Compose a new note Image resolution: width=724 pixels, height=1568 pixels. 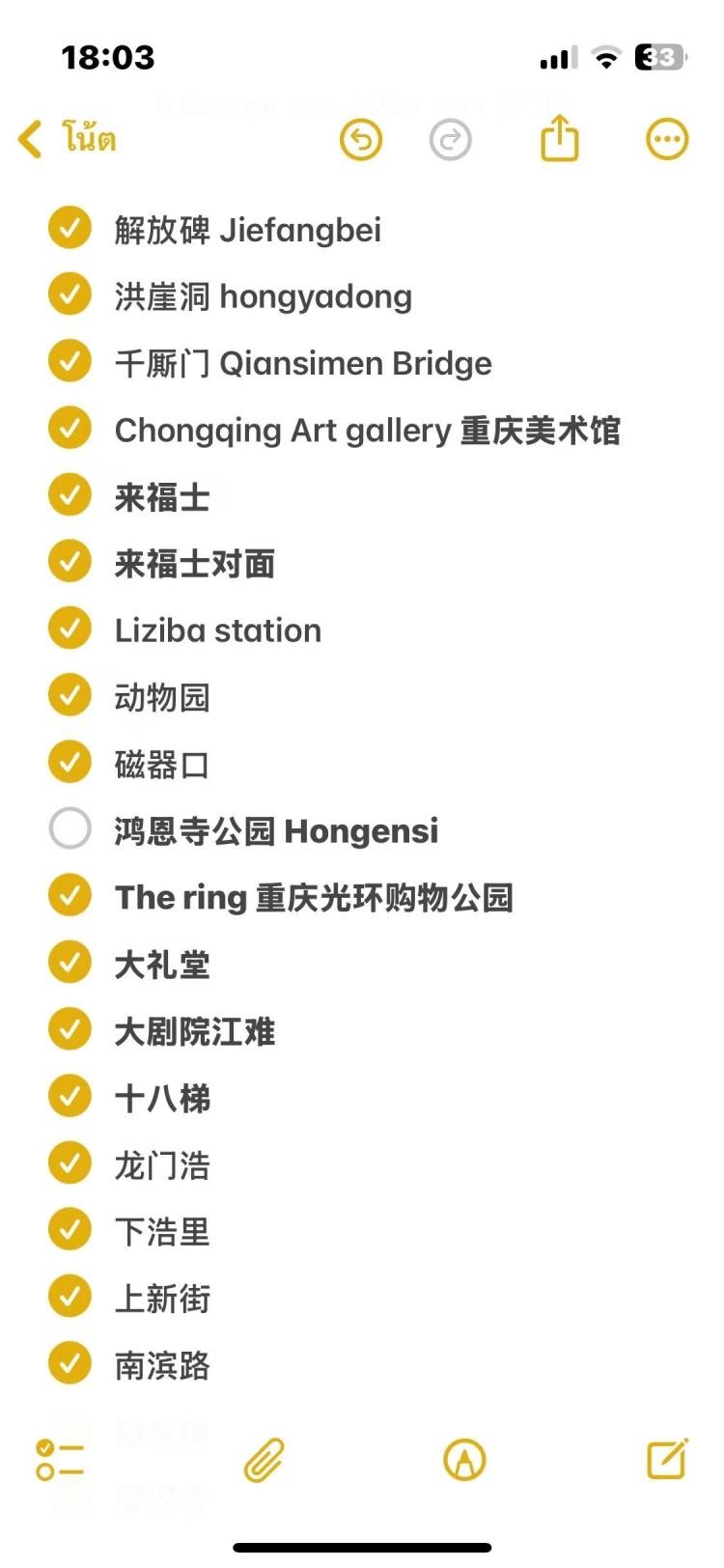(667, 1459)
